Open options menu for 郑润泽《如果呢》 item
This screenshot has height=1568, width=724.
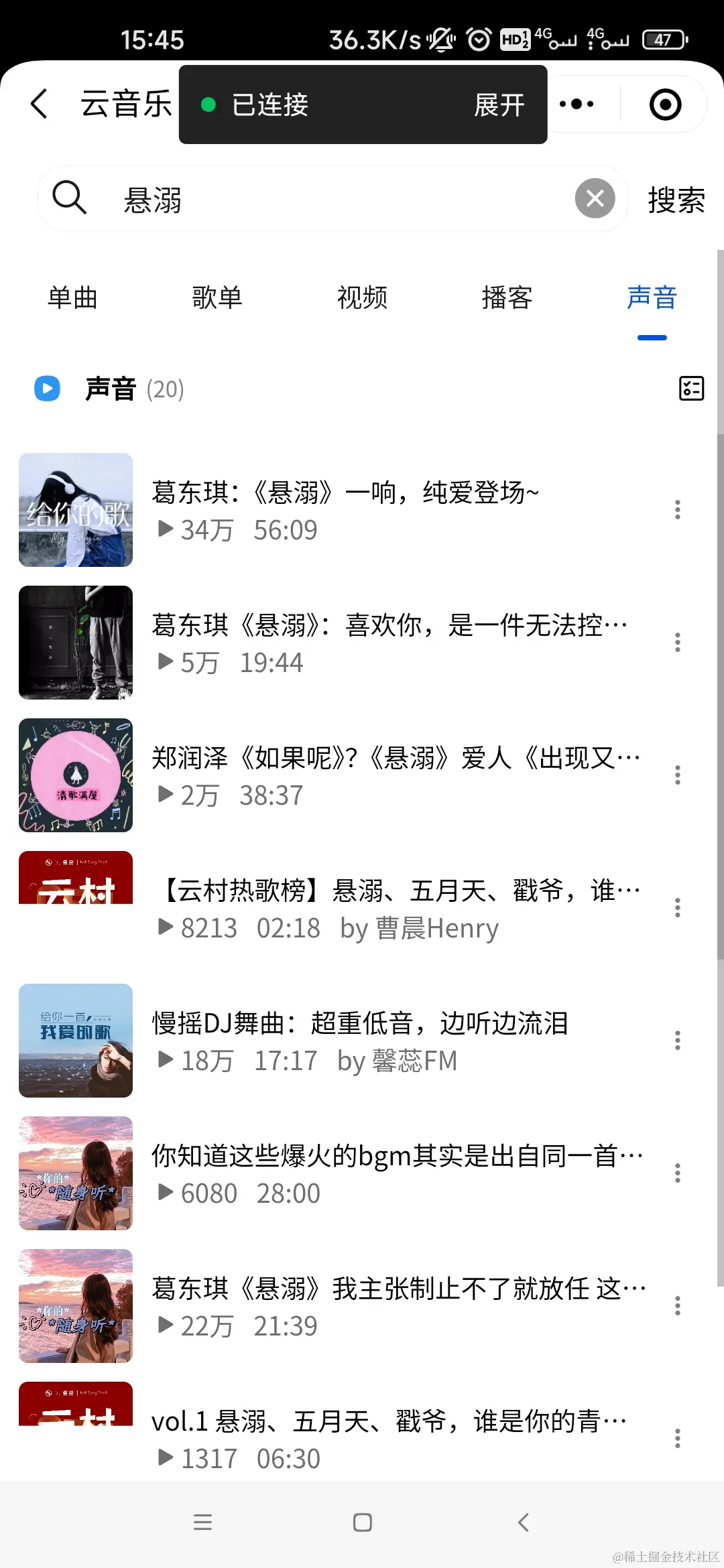tap(678, 775)
